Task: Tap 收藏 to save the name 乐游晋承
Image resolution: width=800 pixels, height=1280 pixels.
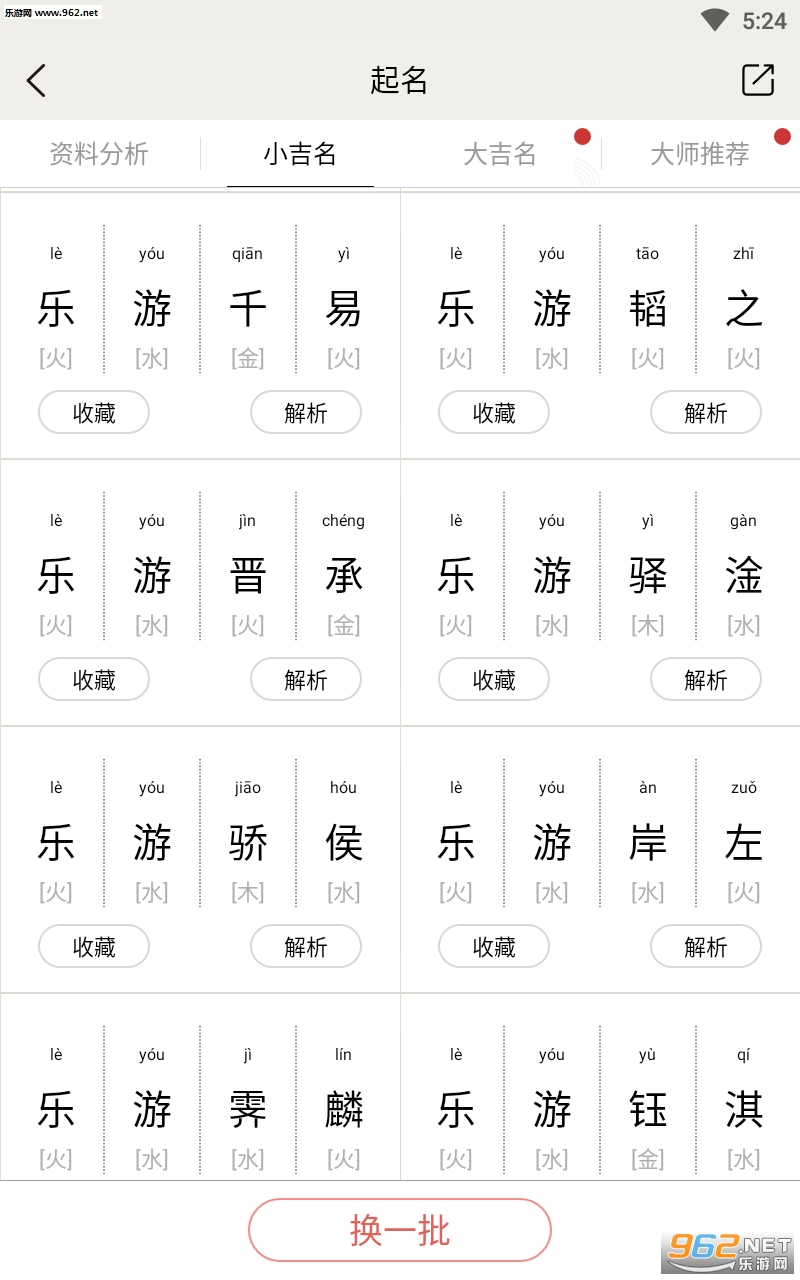Action: pos(94,679)
